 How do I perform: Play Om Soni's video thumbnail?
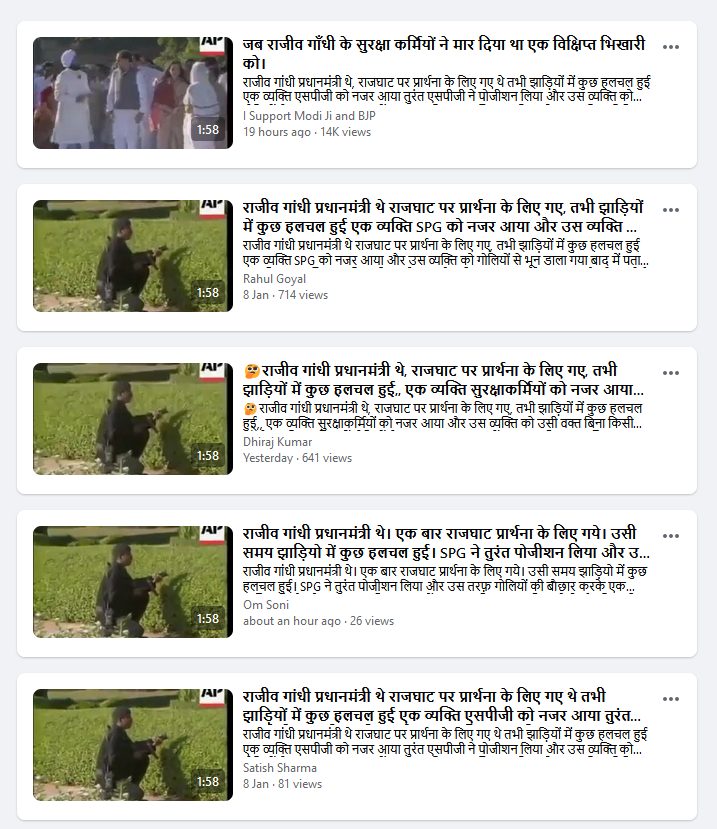[x=132, y=581]
